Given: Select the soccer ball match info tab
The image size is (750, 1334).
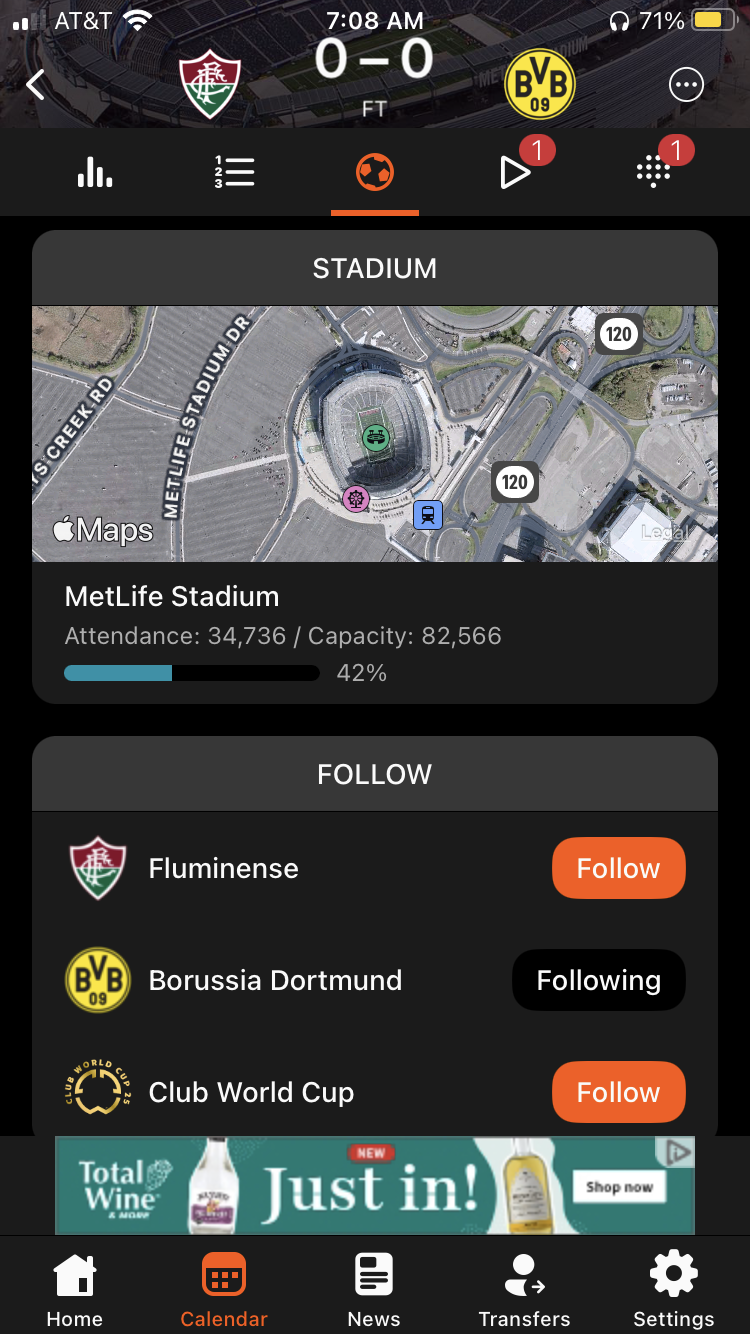Looking at the screenshot, I should [x=375, y=173].
